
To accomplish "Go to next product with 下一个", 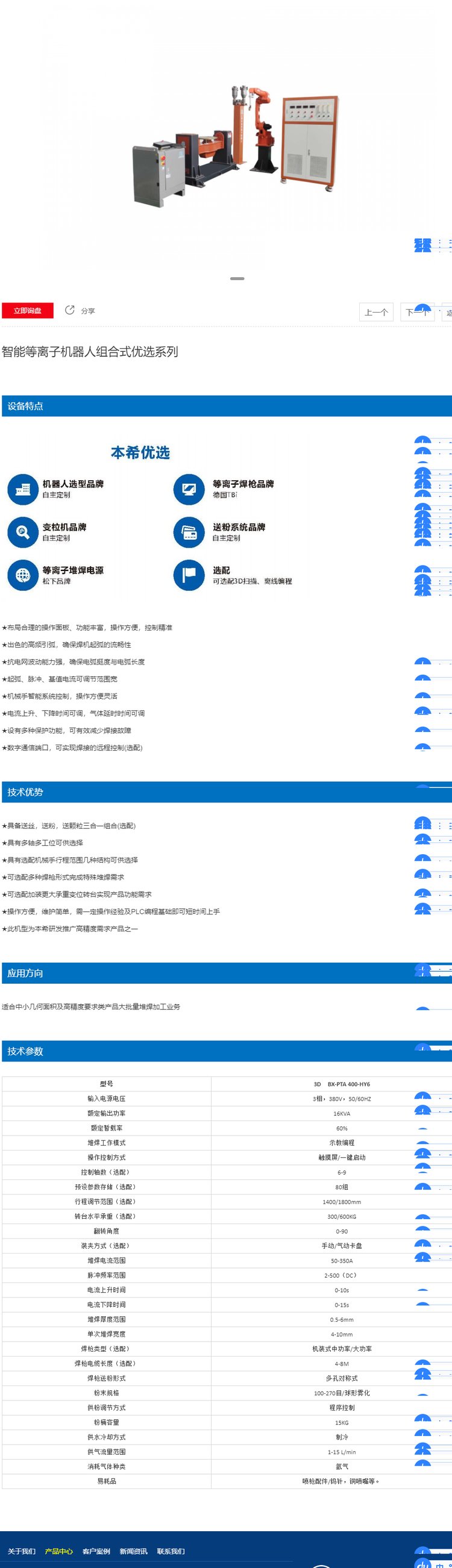I will pyautogui.click(x=416, y=312).
